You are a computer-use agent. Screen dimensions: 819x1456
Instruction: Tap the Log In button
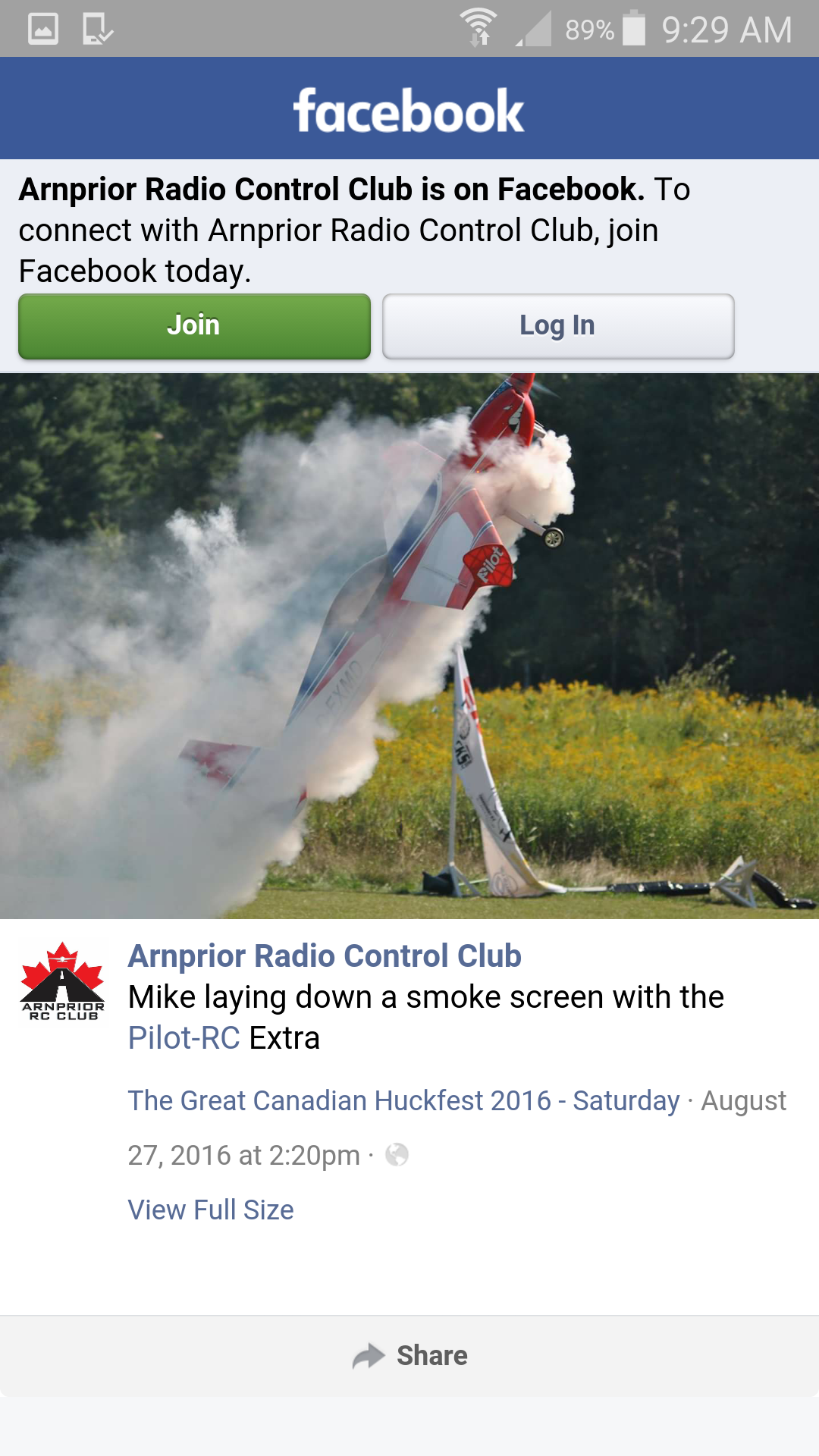pos(558,326)
